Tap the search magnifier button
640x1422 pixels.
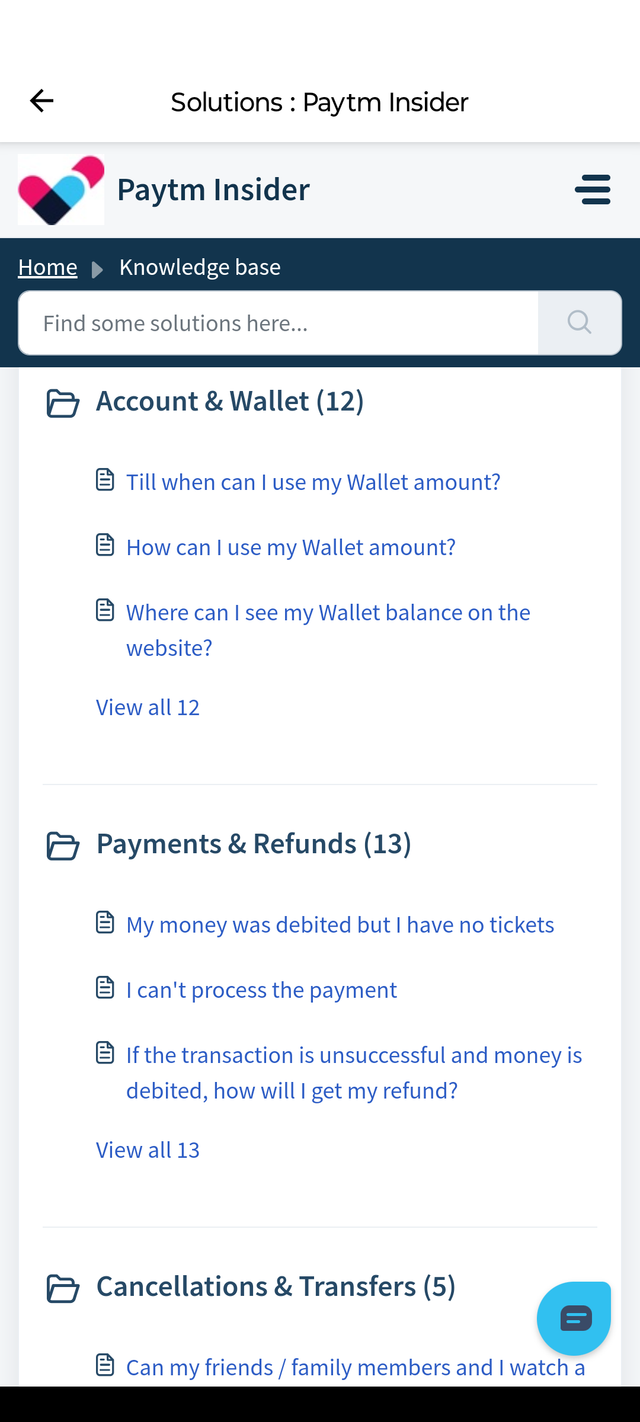(579, 323)
